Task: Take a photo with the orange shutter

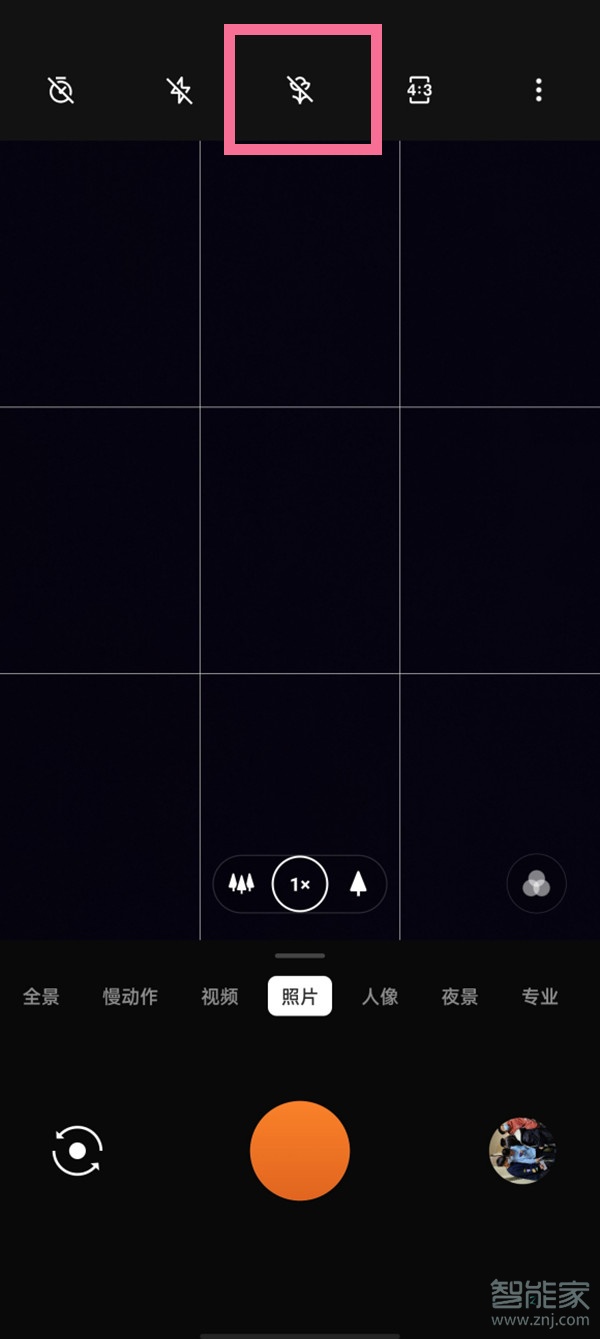Action: click(x=300, y=1151)
